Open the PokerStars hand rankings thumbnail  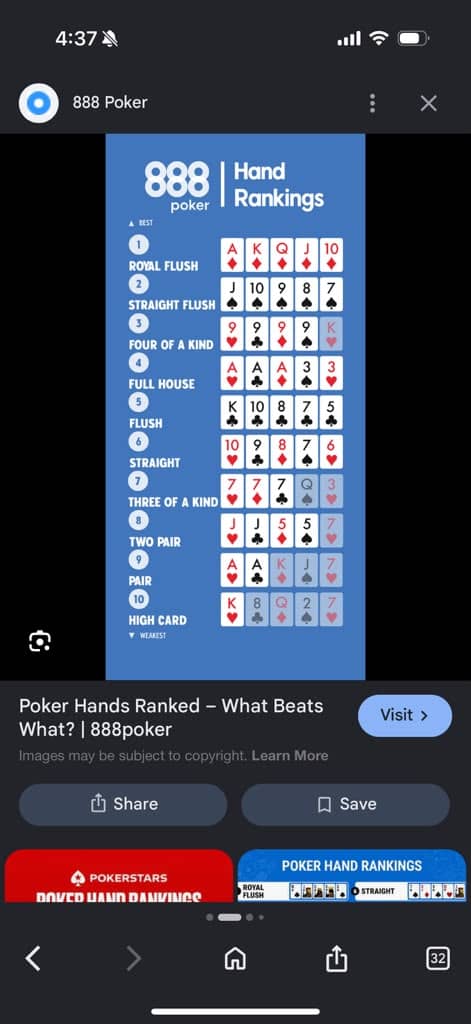point(119,875)
